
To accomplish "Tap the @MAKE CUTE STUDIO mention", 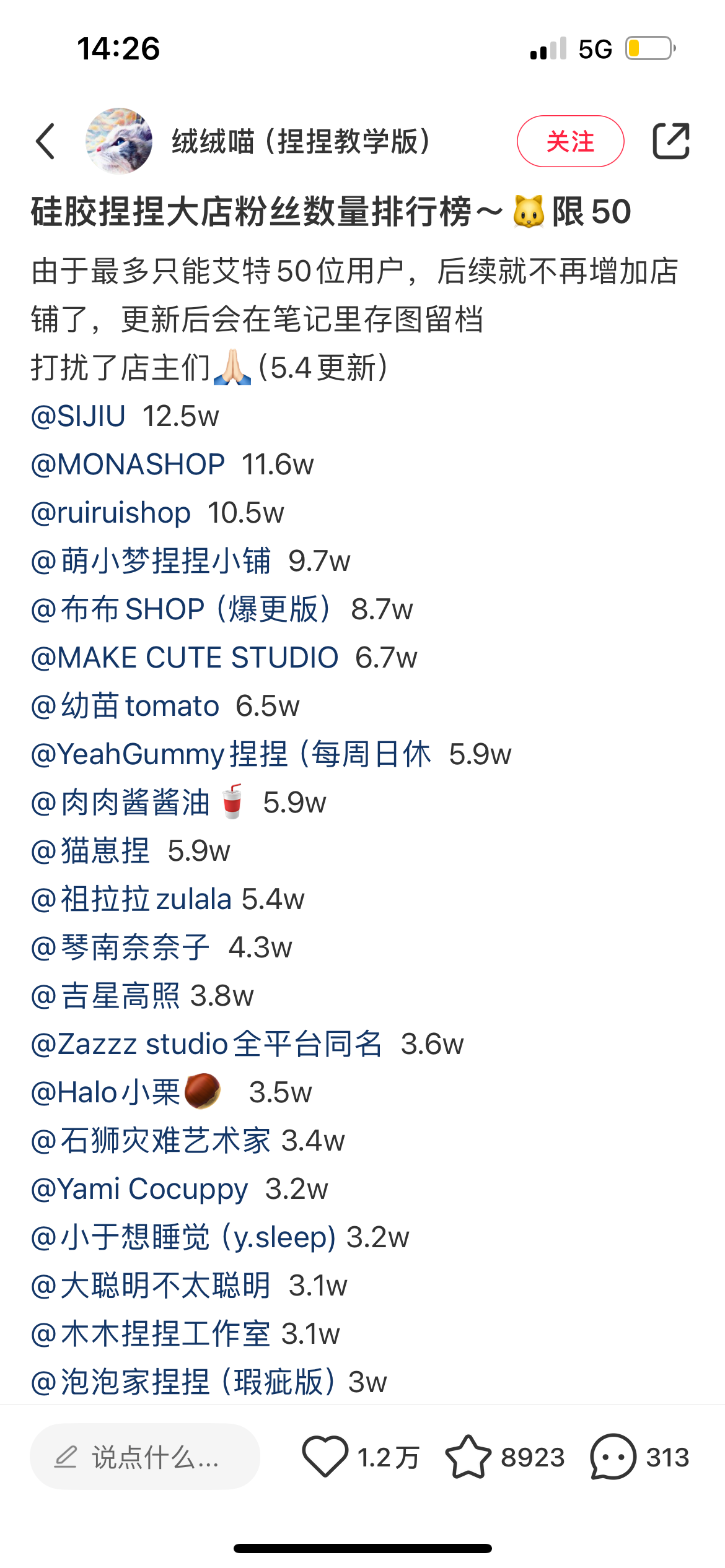I will click(185, 658).
